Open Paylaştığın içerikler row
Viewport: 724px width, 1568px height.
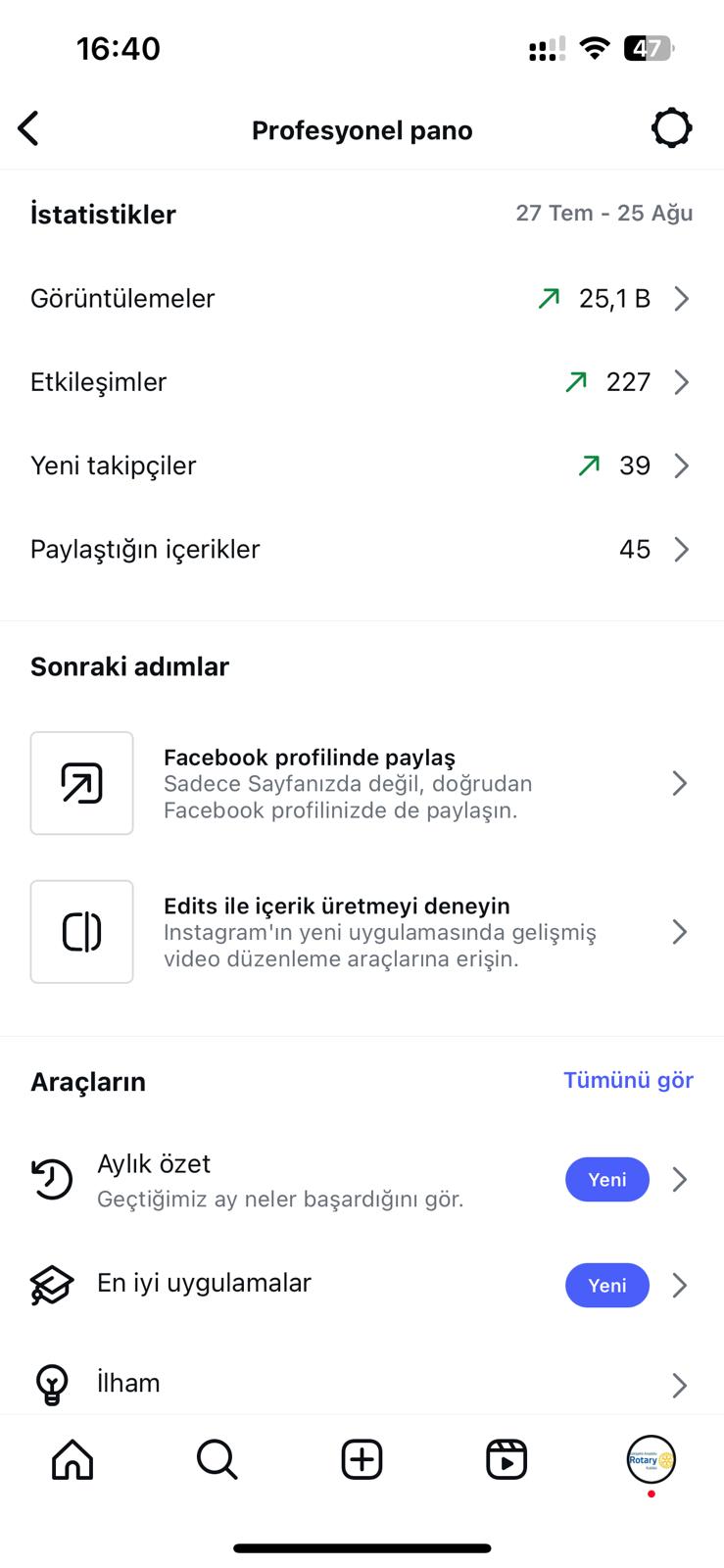click(361, 549)
